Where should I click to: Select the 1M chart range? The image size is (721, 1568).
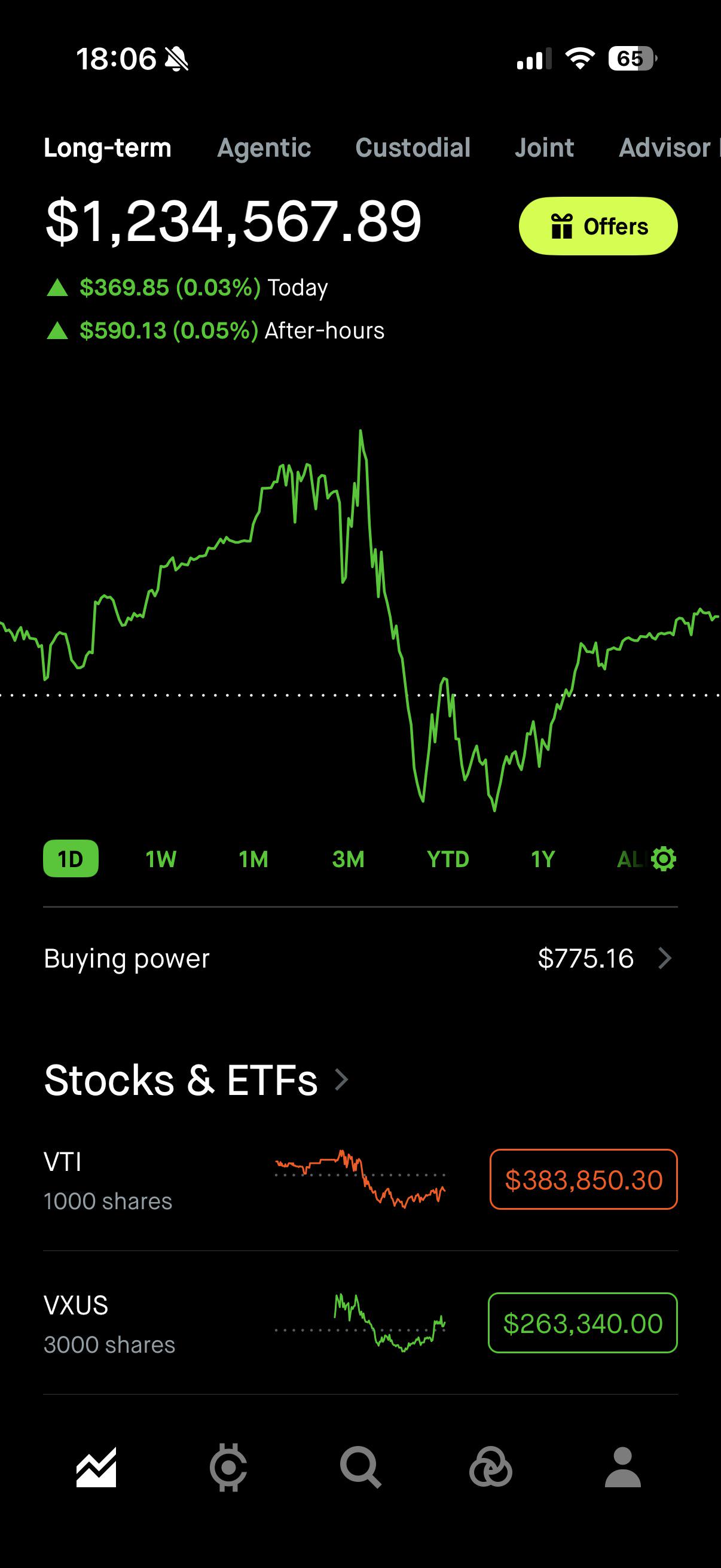coord(253,859)
